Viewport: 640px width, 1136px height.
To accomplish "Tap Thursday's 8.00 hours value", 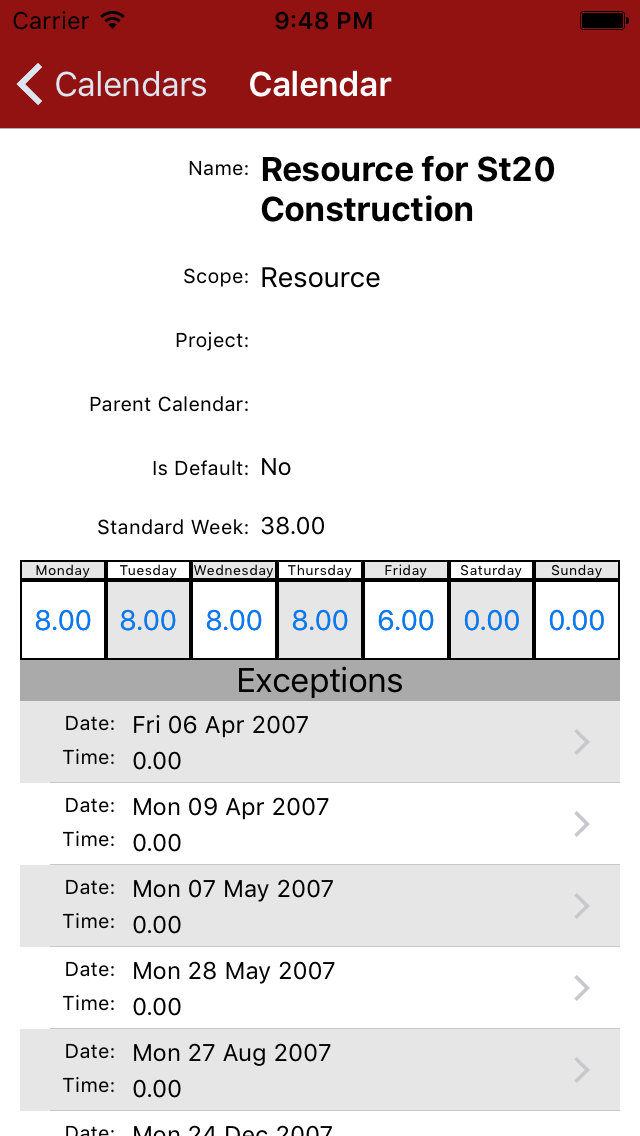I will pyautogui.click(x=320, y=620).
